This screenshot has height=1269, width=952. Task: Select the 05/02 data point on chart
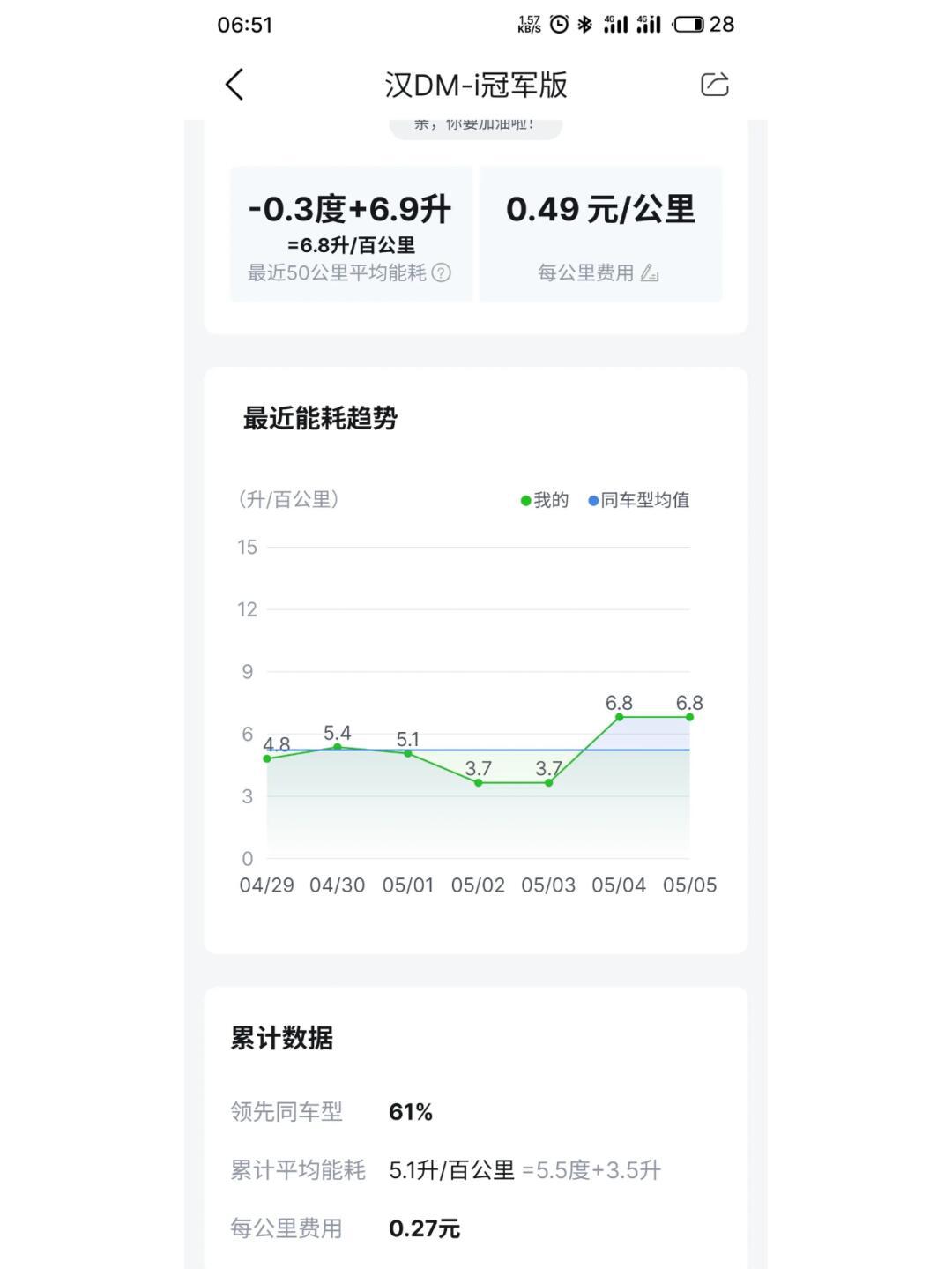click(479, 782)
